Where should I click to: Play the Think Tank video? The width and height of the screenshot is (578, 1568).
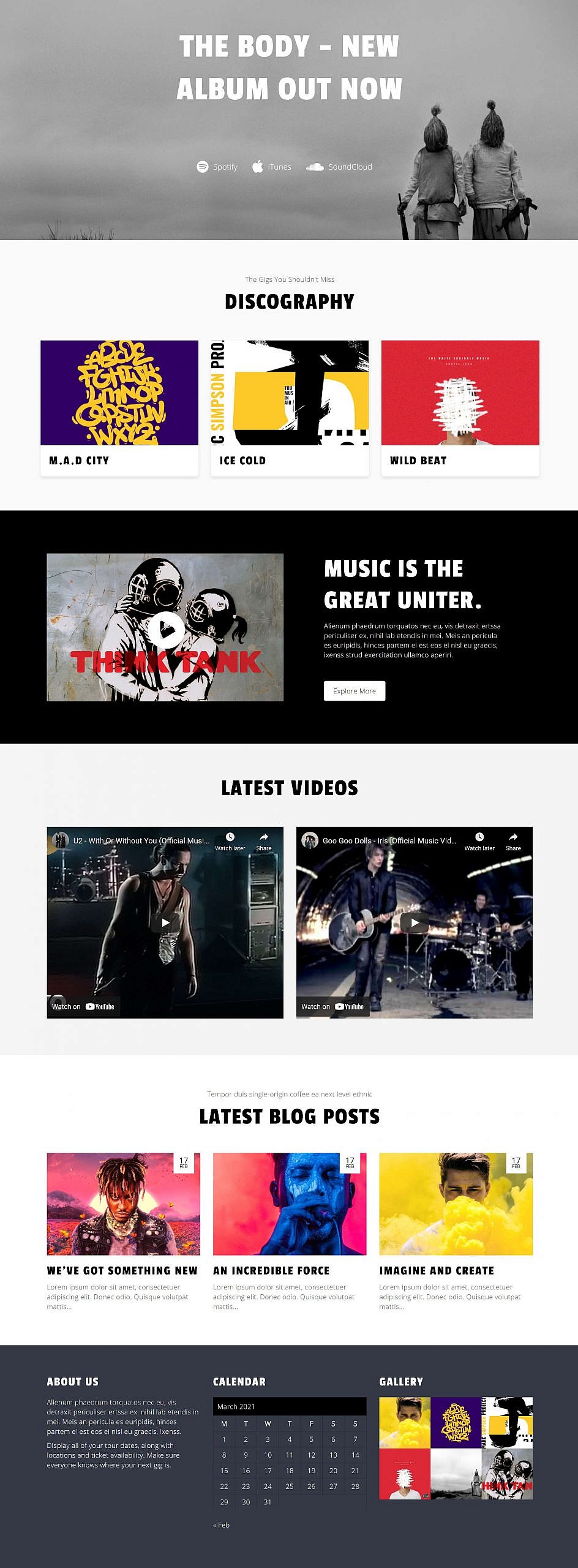(165, 628)
